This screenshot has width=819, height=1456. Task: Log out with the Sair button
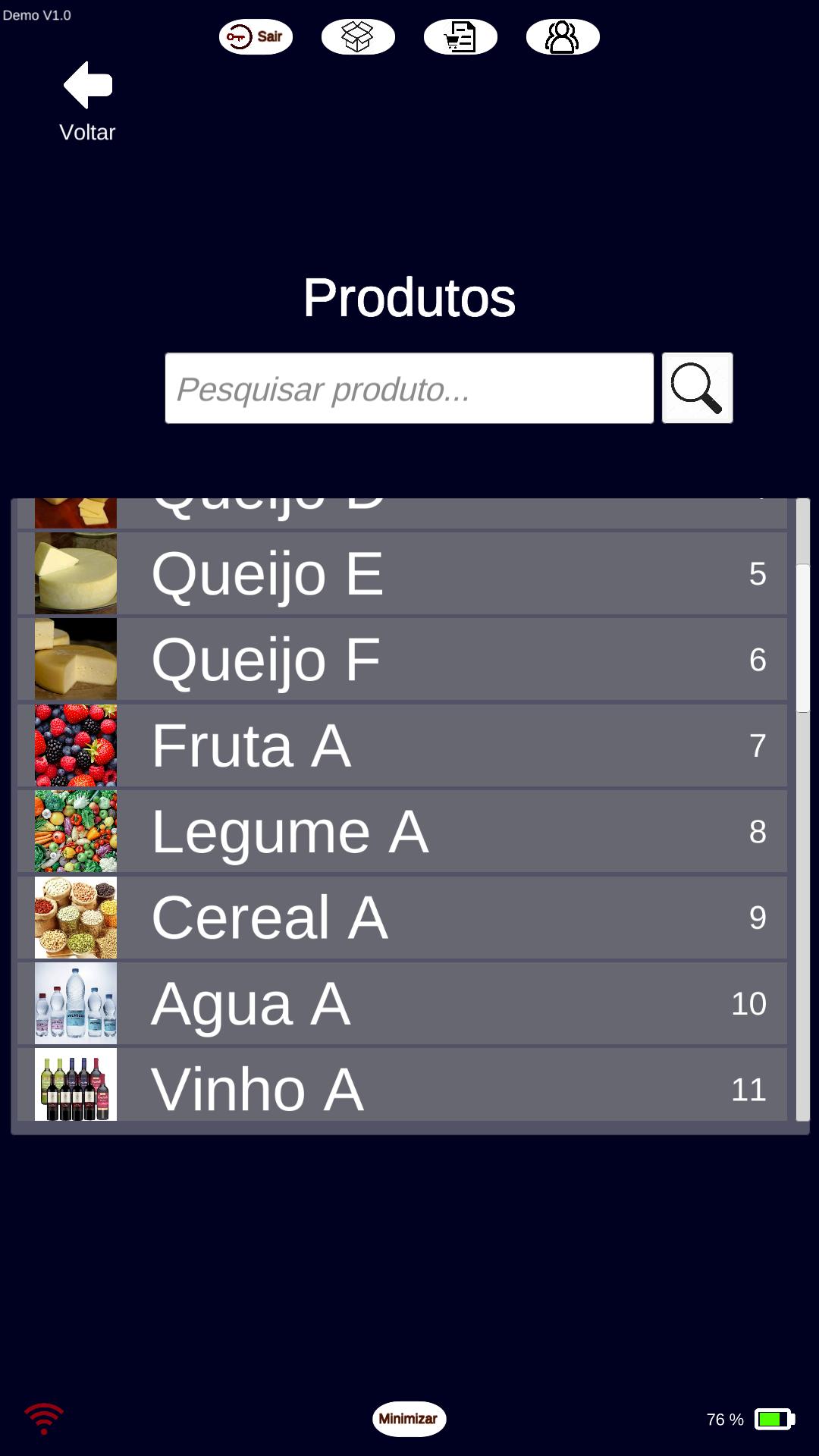point(256,36)
